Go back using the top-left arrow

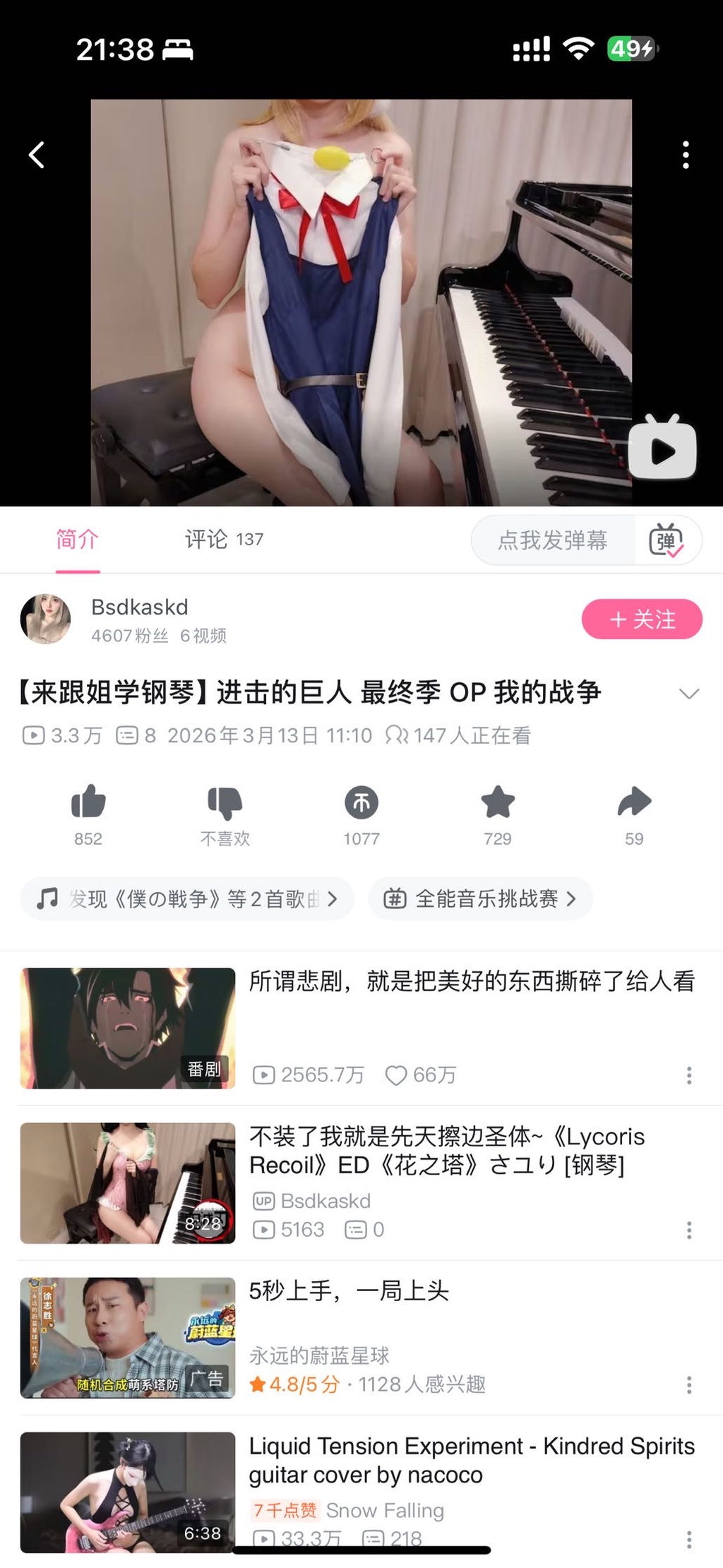point(37,155)
